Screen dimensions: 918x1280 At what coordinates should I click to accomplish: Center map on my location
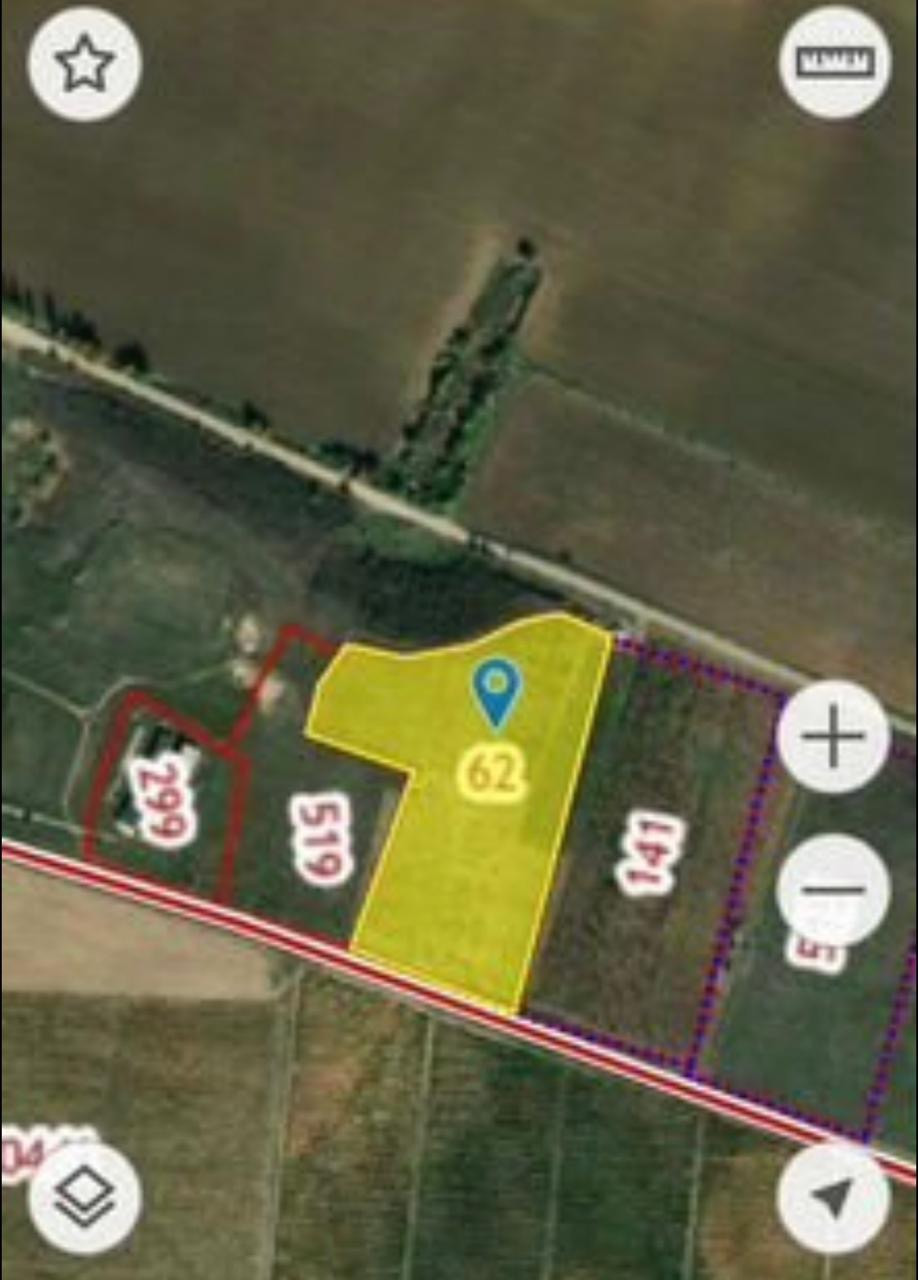point(834,1197)
